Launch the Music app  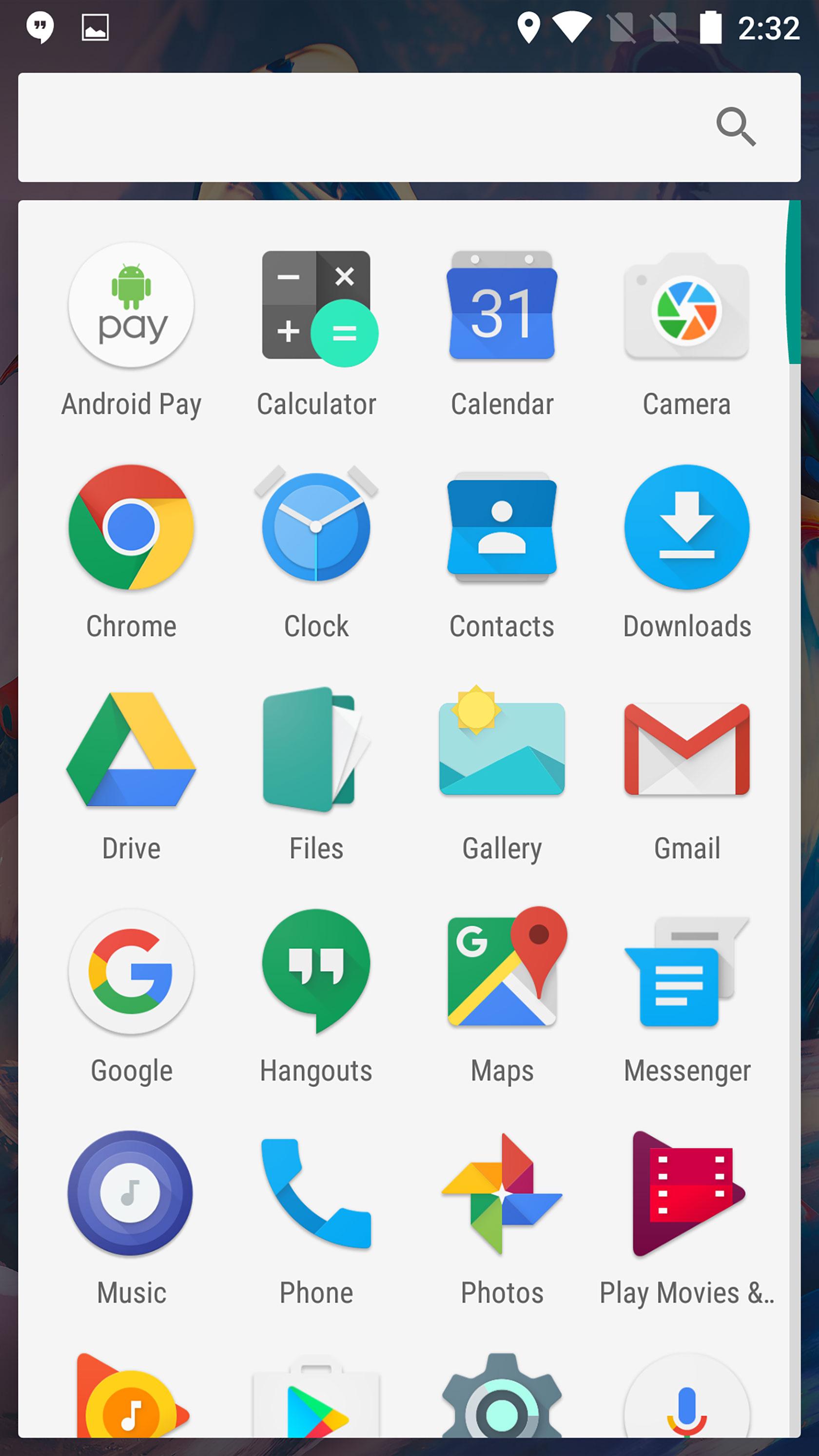[x=131, y=1193]
